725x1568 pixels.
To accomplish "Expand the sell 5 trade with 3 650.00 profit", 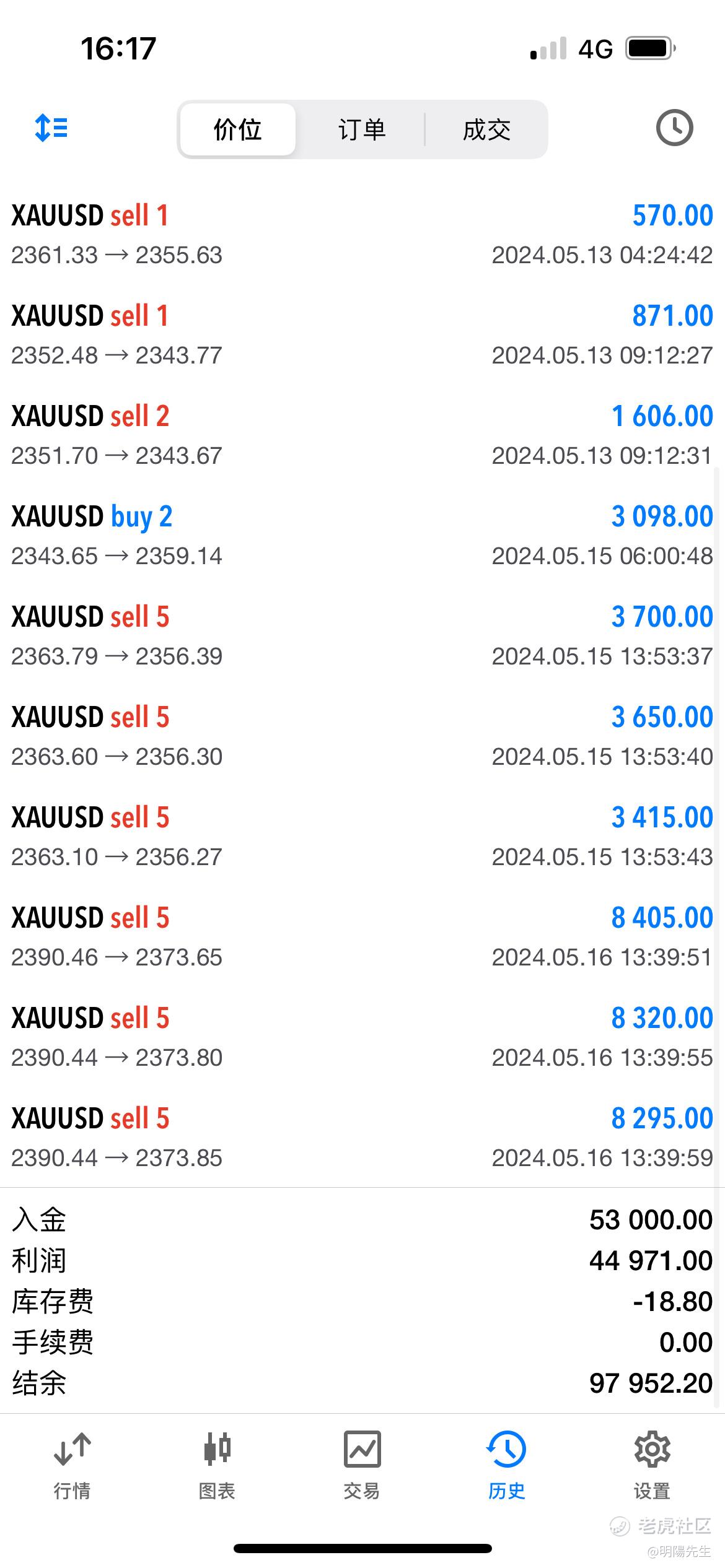I will [x=362, y=736].
